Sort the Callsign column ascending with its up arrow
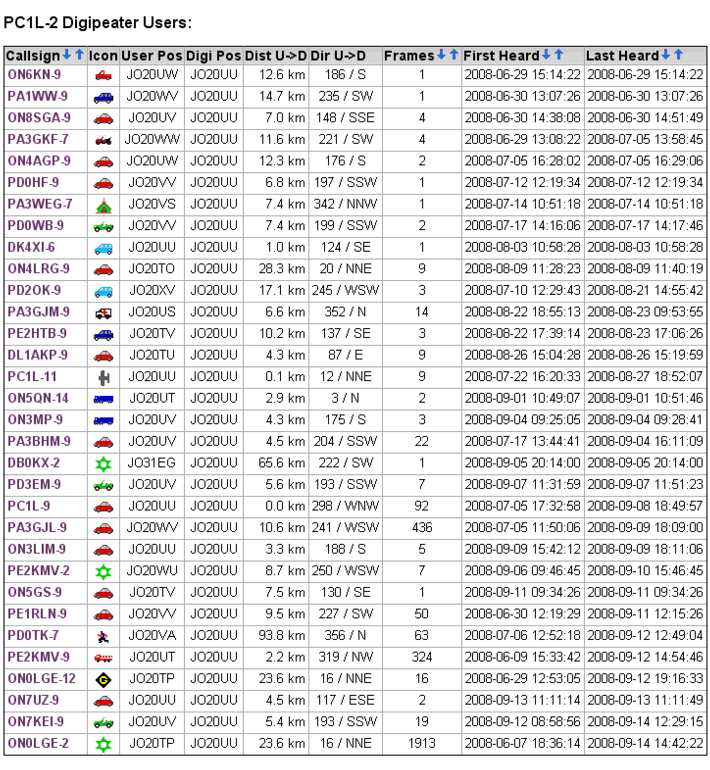Screen dimensions: 710x770 pos(78,55)
